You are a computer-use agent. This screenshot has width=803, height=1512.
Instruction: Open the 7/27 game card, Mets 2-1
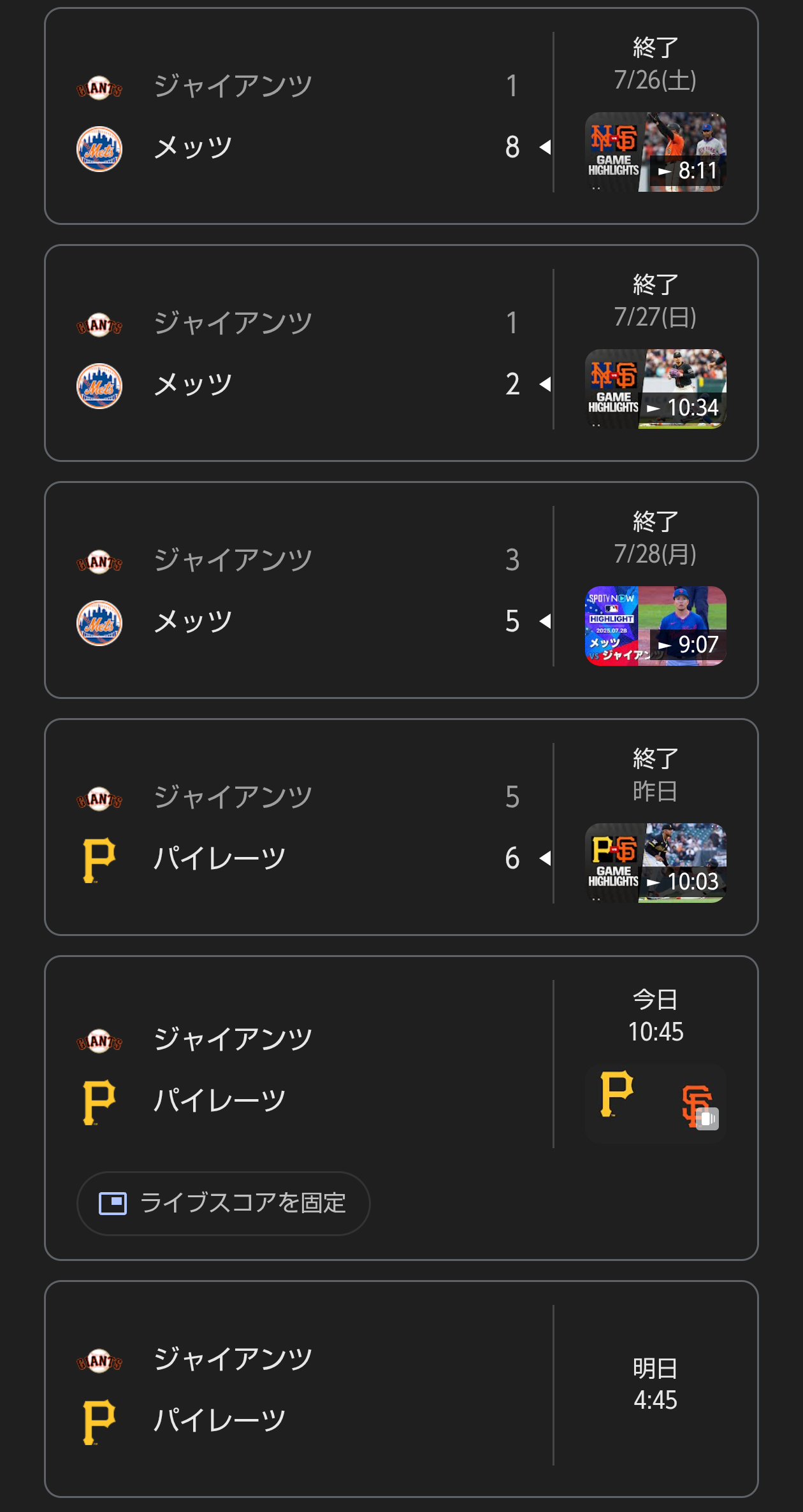[401, 353]
